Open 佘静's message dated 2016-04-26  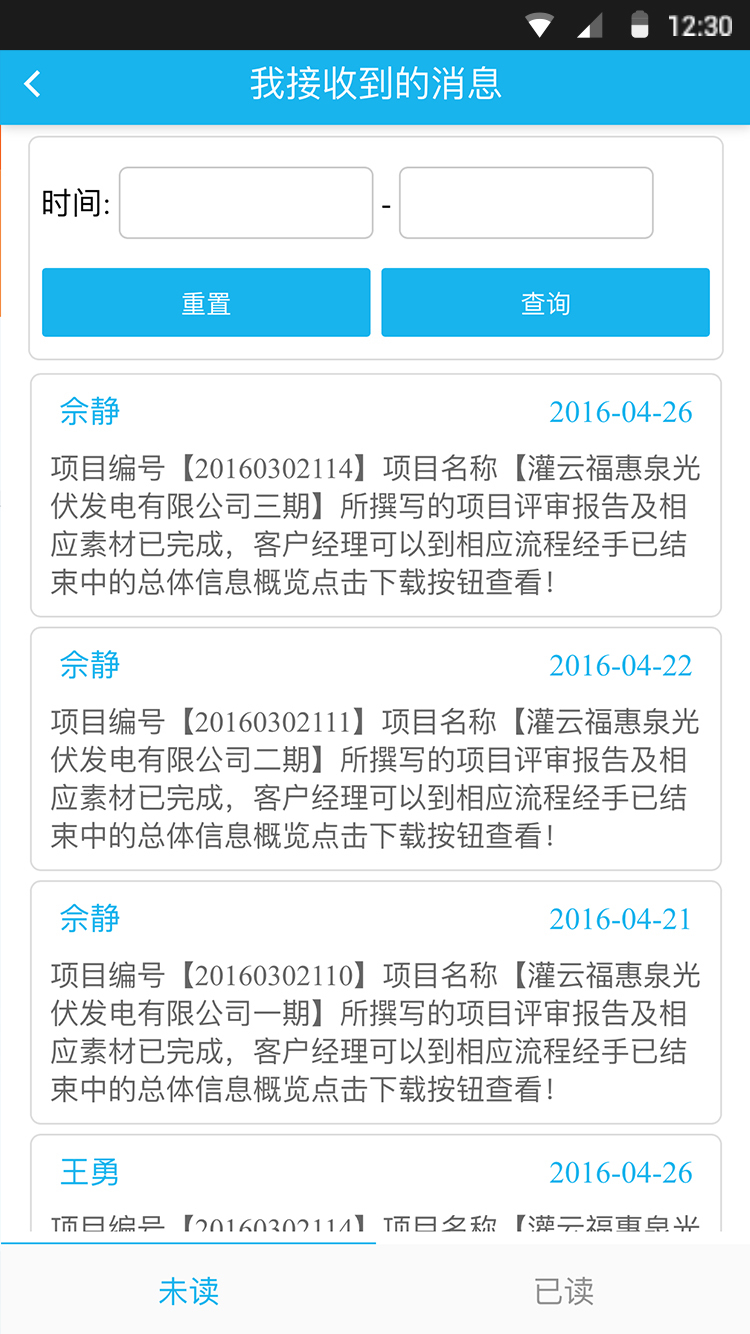click(x=376, y=495)
